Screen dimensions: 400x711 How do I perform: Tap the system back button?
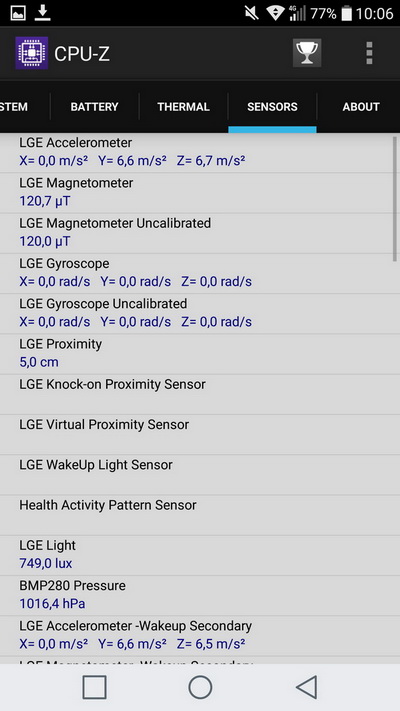point(307,687)
